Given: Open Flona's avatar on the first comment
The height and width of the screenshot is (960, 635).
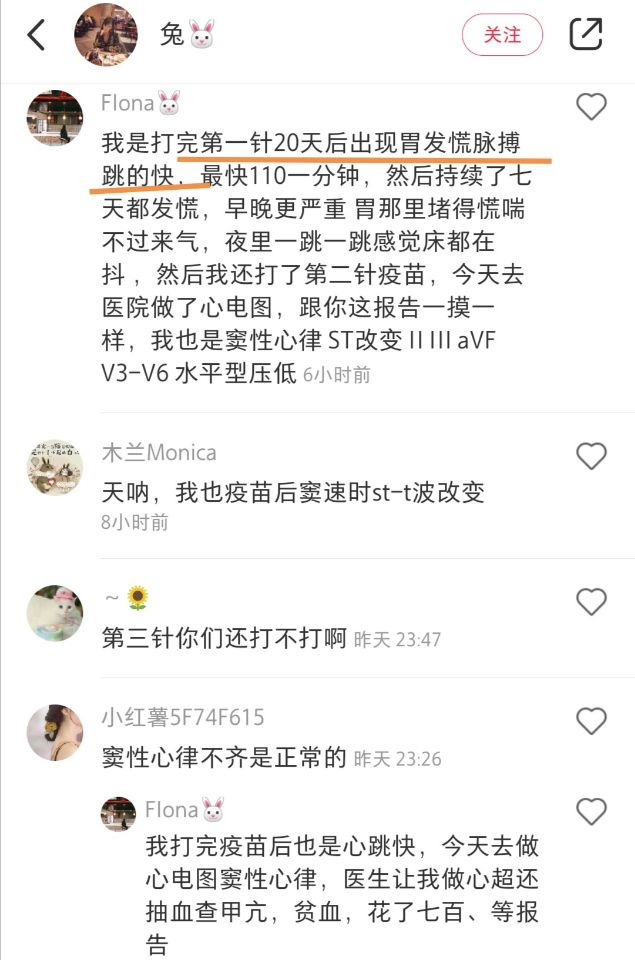Looking at the screenshot, I should (54, 118).
